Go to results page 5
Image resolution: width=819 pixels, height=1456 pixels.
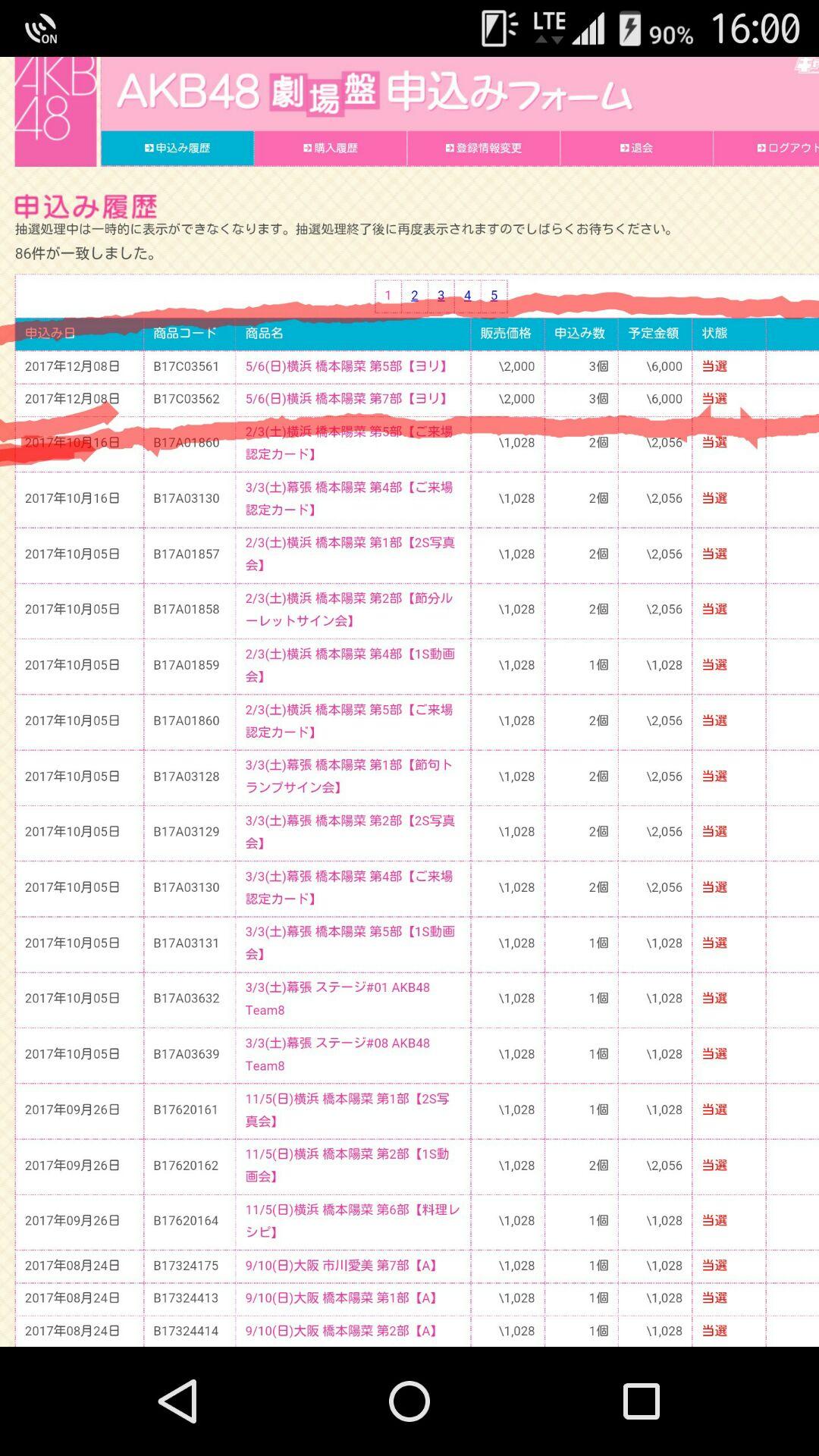pos(494,296)
